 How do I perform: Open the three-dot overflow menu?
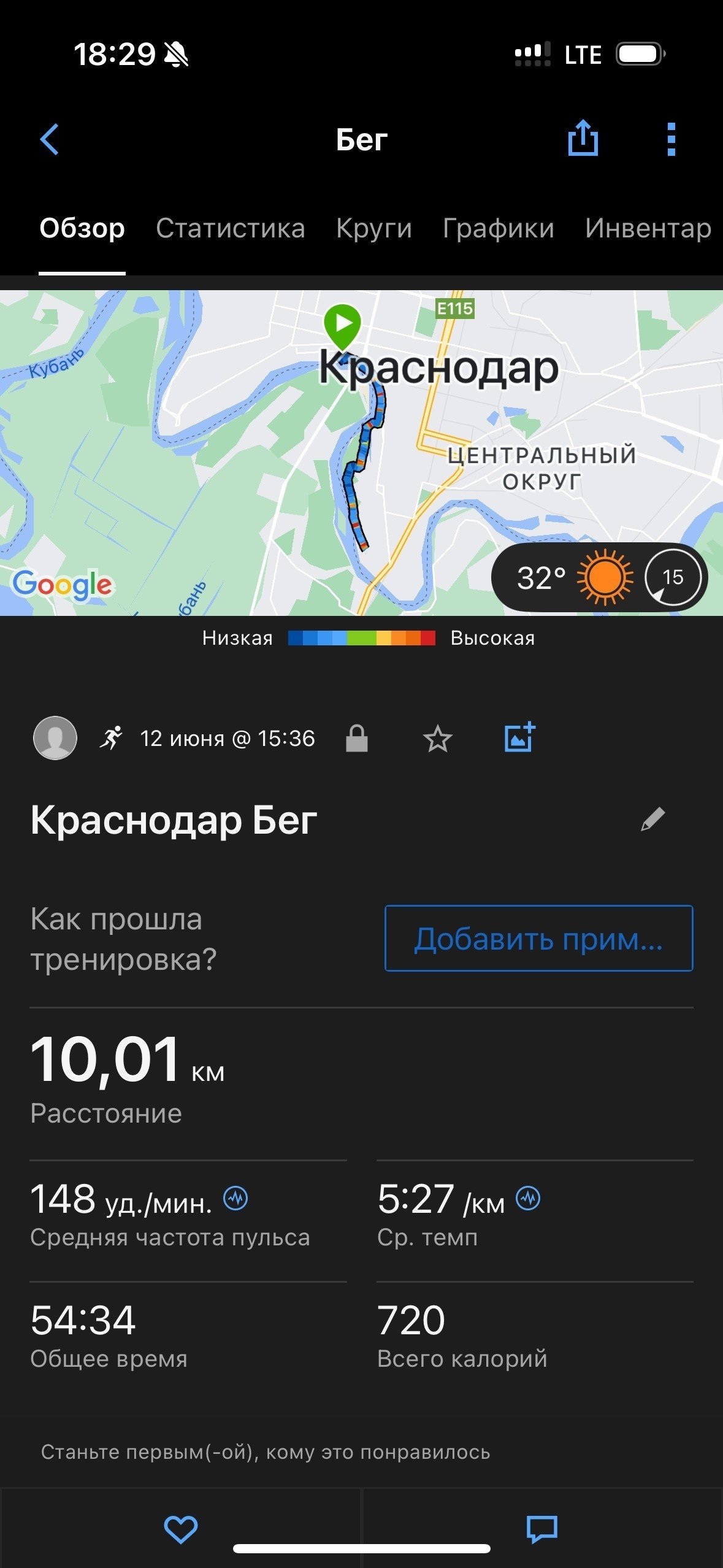point(671,139)
